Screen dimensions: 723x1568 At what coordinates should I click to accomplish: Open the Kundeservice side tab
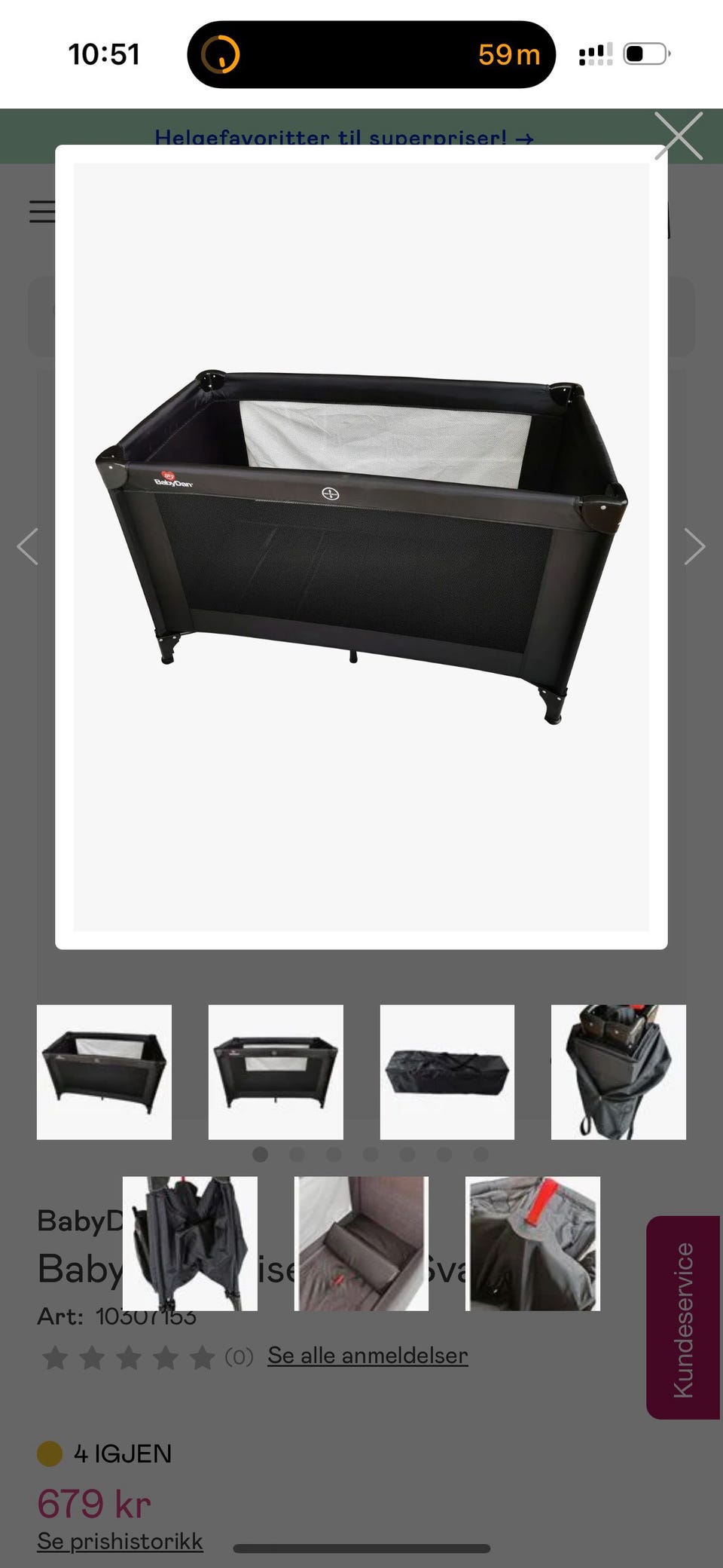click(x=683, y=1318)
